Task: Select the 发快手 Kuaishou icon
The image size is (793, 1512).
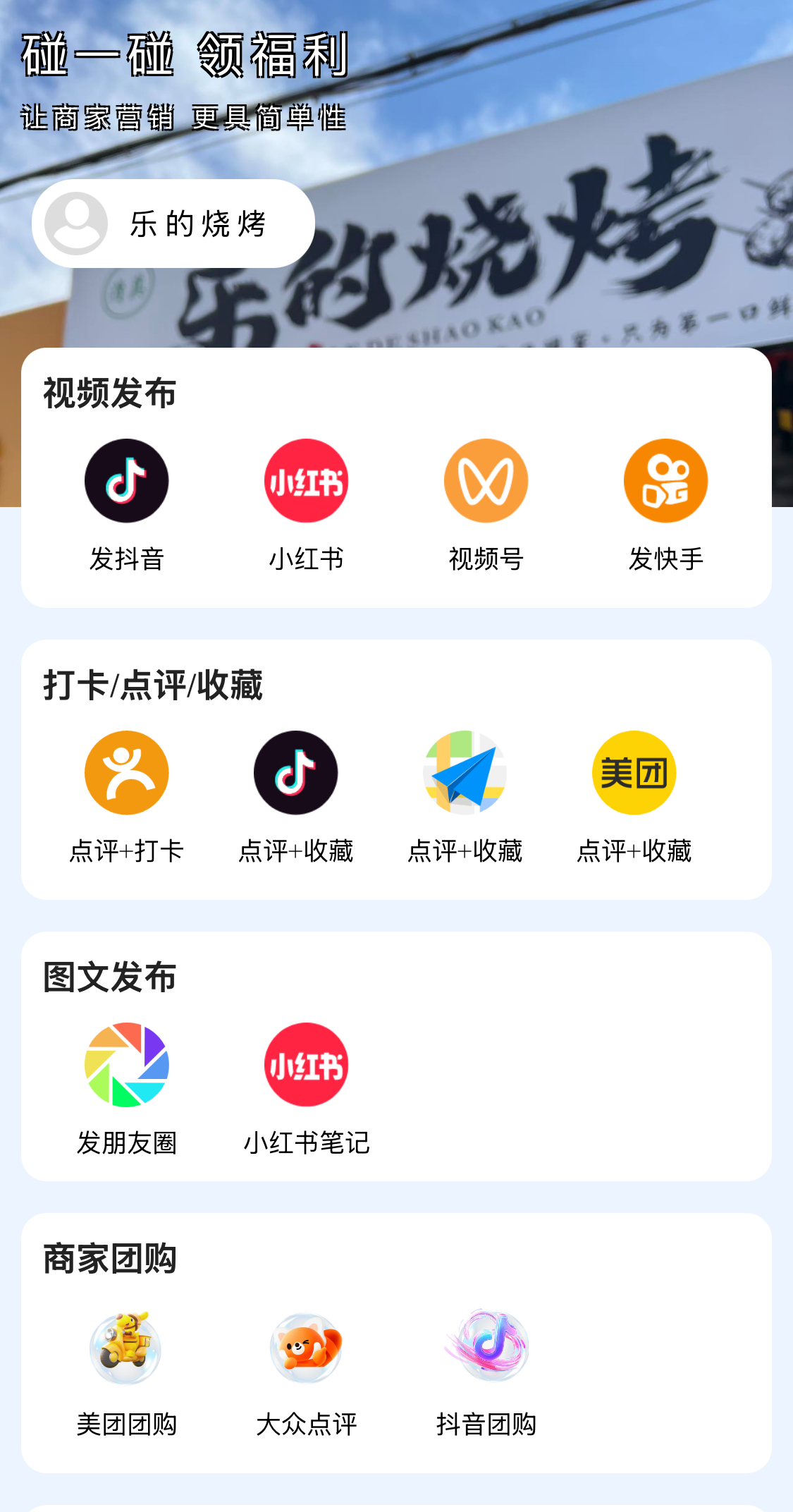Action: [x=664, y=480]
